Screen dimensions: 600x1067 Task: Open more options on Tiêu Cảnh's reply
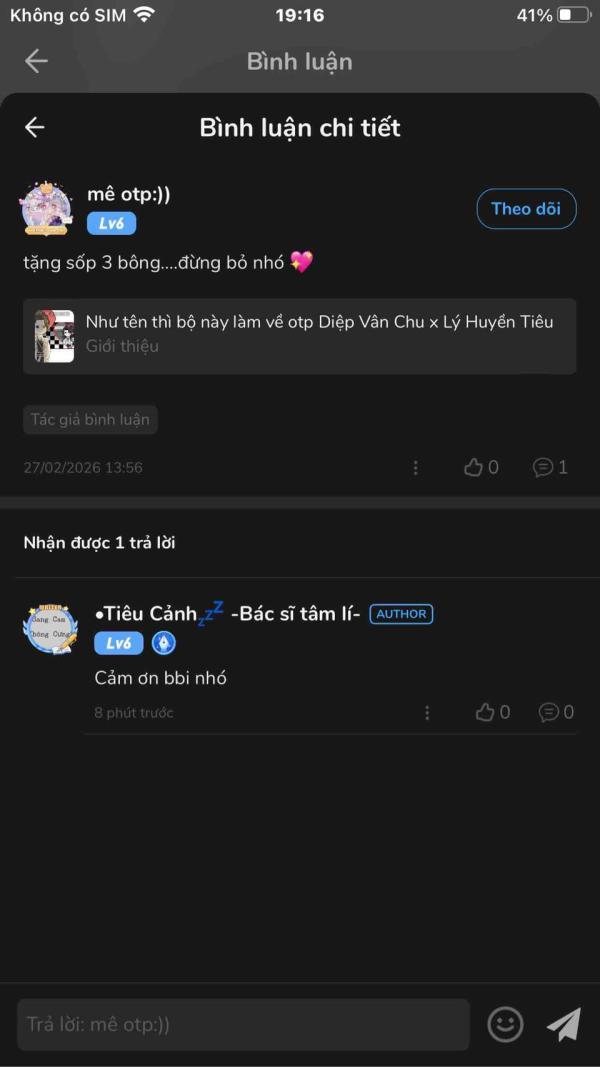click(x=427, y=712)
